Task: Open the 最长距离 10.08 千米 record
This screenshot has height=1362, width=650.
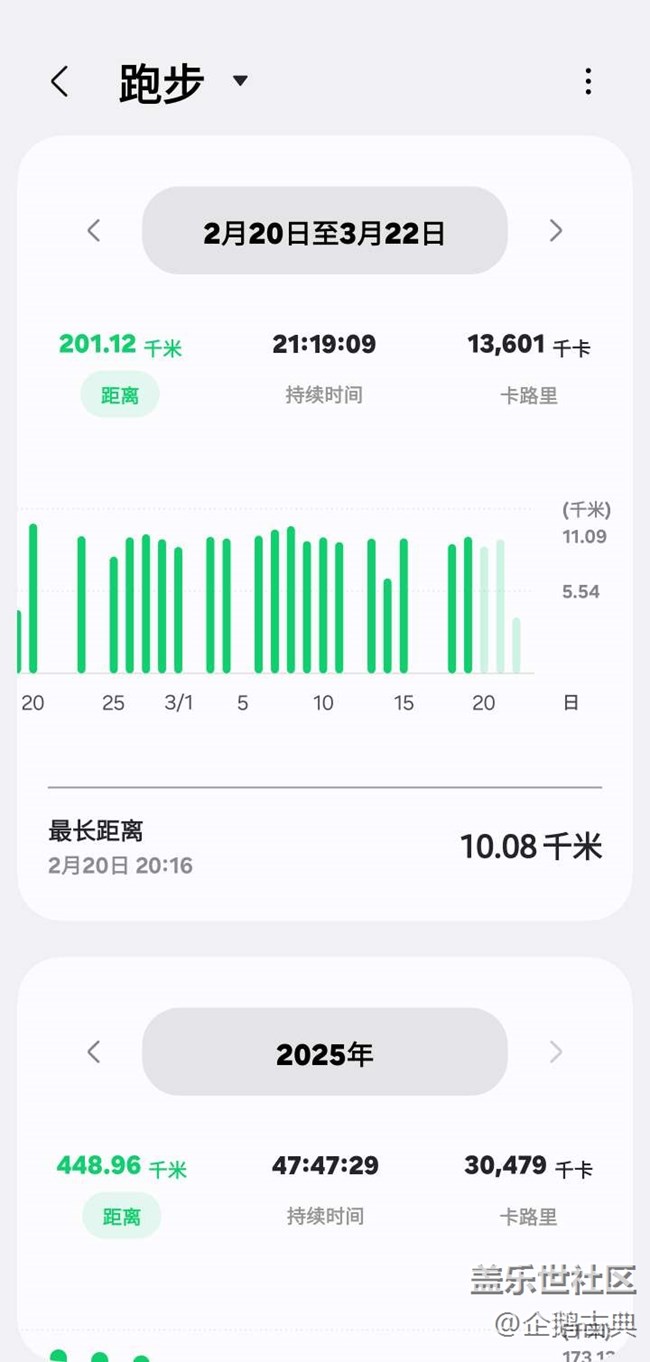Action: [x=325, y=847]
